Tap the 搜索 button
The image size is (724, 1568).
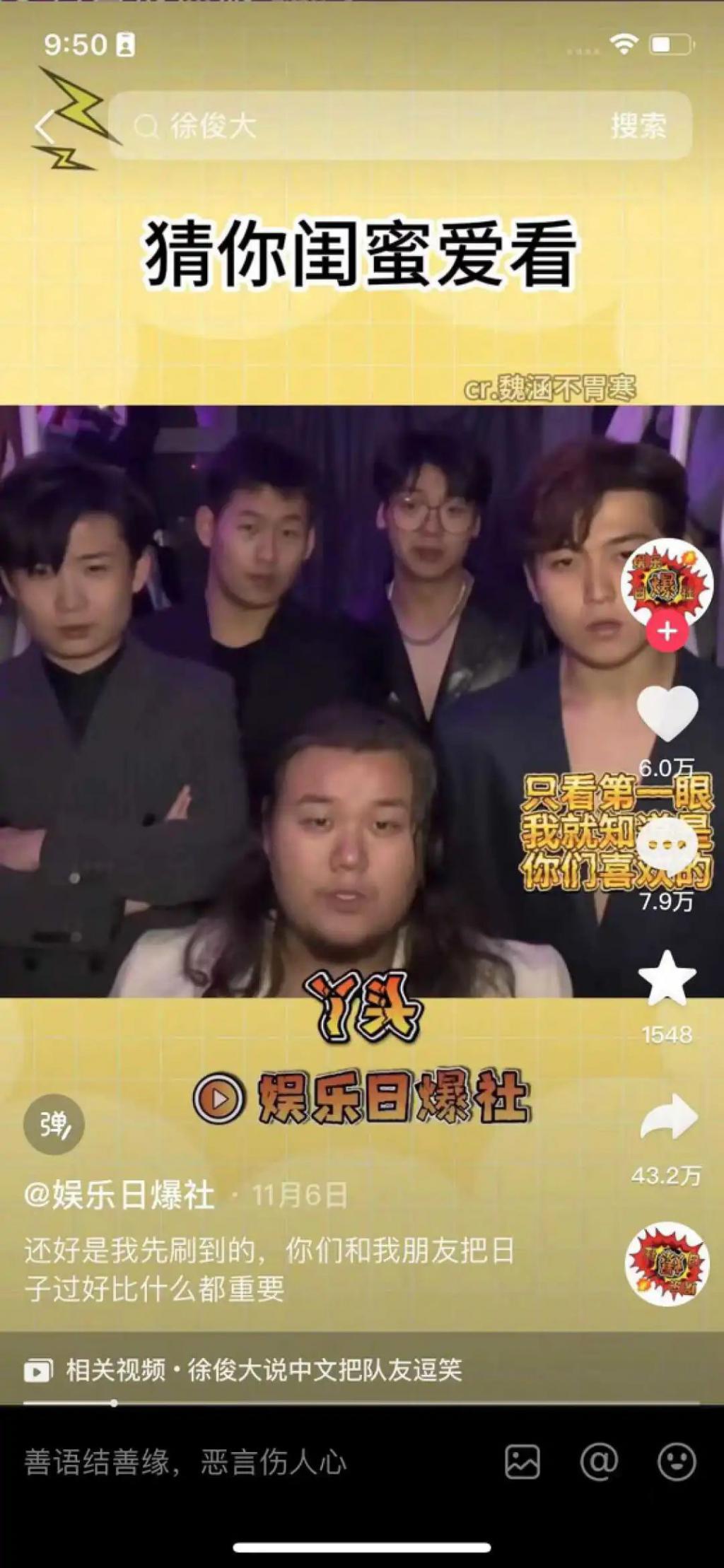click(638, 127)
